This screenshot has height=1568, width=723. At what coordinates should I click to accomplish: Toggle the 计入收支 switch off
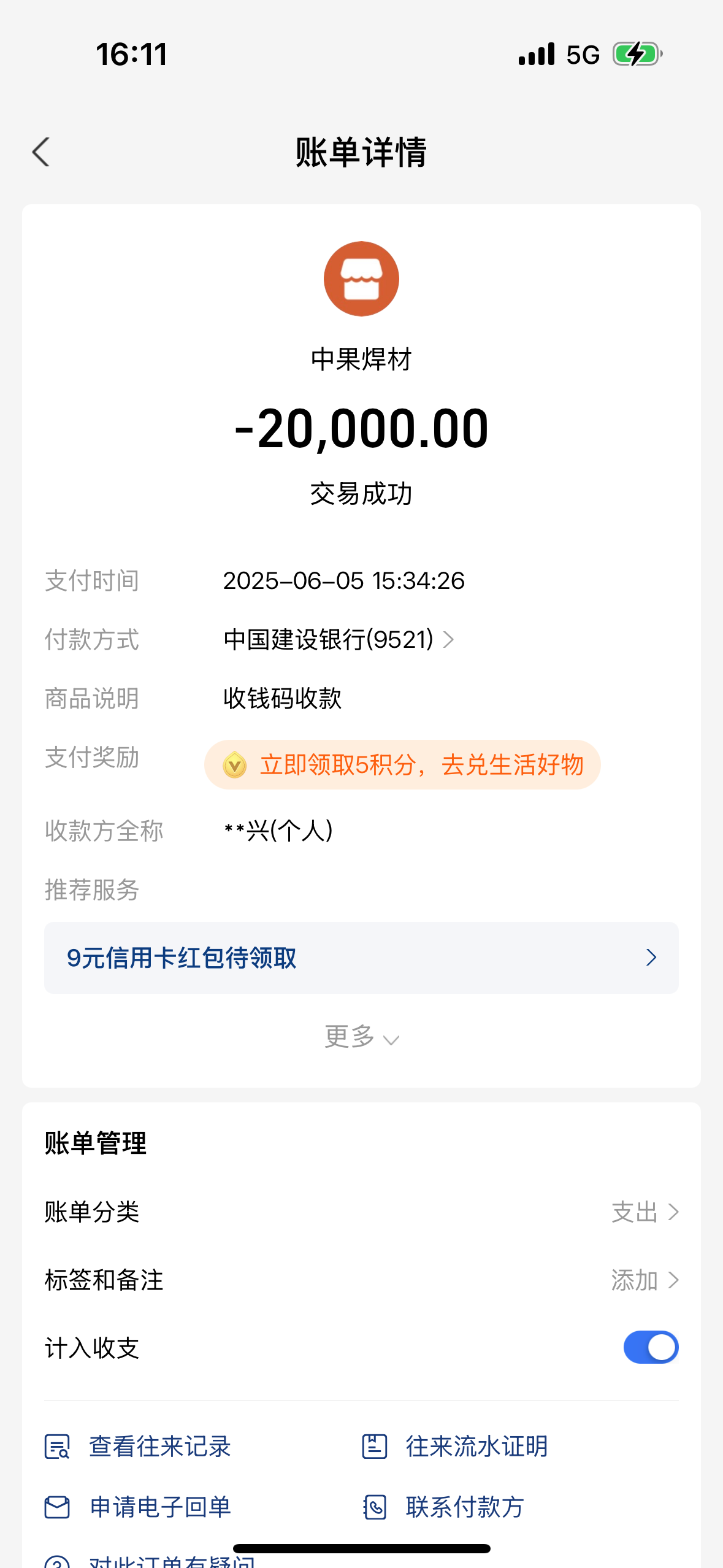point(650,1348)
